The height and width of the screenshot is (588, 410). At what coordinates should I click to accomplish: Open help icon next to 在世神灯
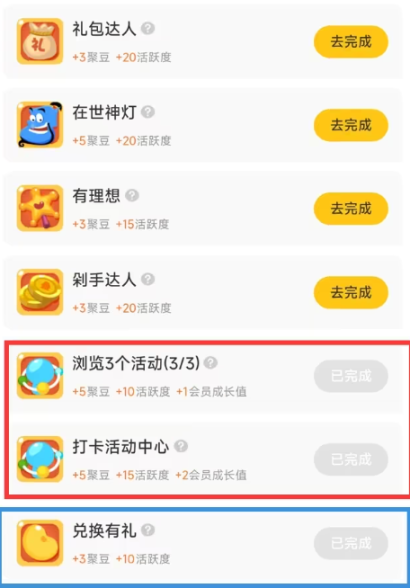[x=148, y=112]
